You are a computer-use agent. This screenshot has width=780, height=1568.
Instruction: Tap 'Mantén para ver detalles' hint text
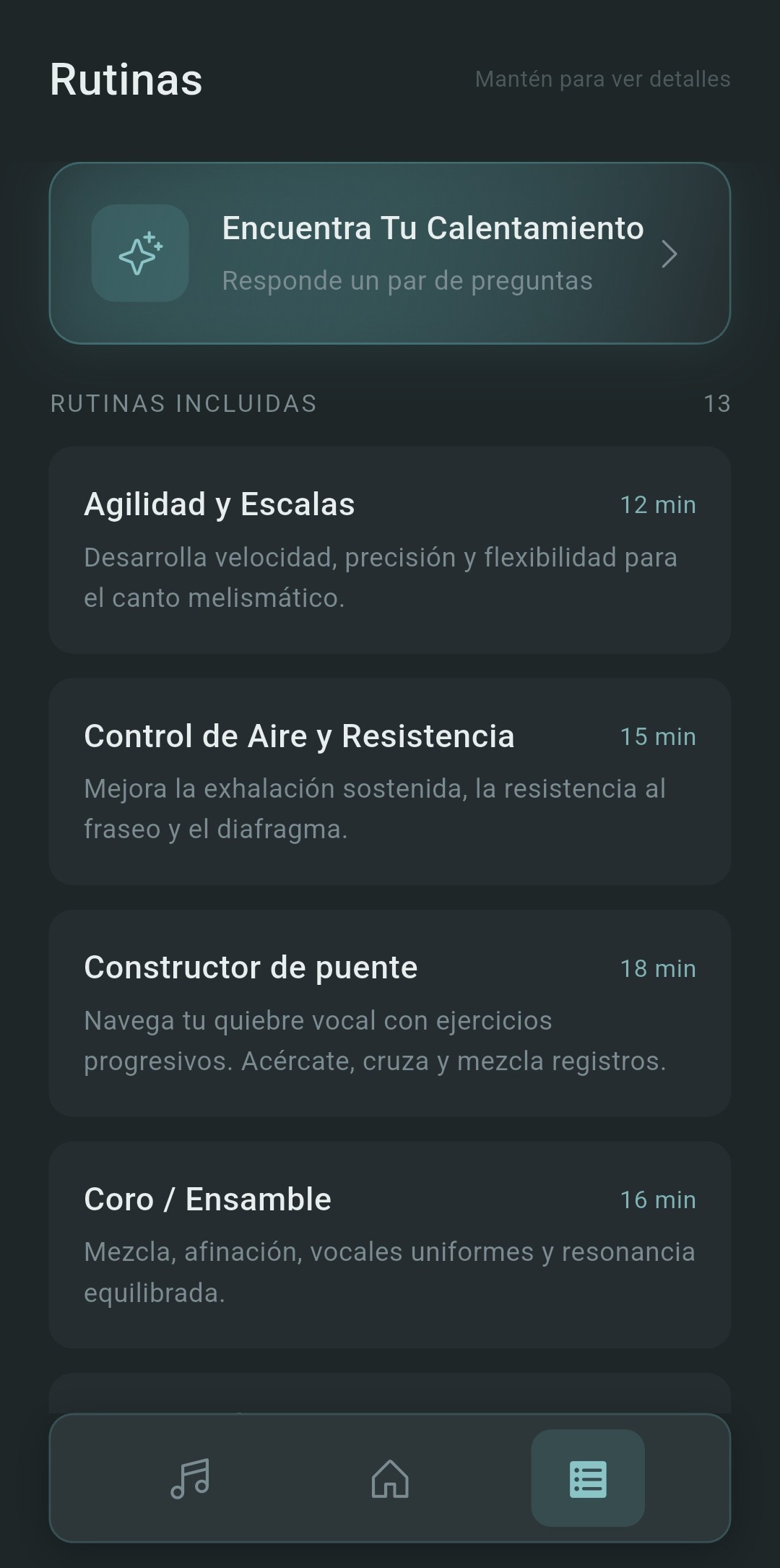(602, 79)
